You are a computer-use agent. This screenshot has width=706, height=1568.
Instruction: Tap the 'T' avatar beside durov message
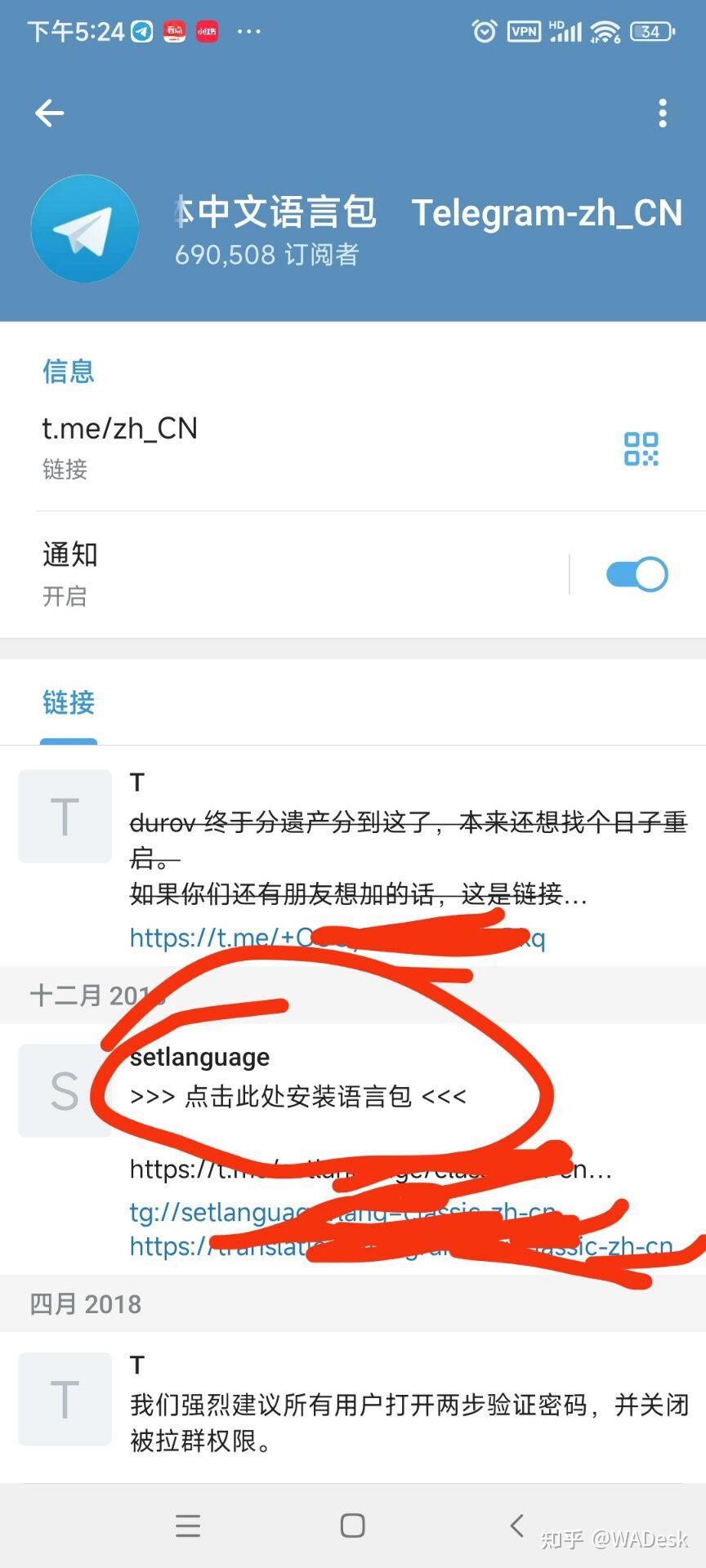click(65, 817)
